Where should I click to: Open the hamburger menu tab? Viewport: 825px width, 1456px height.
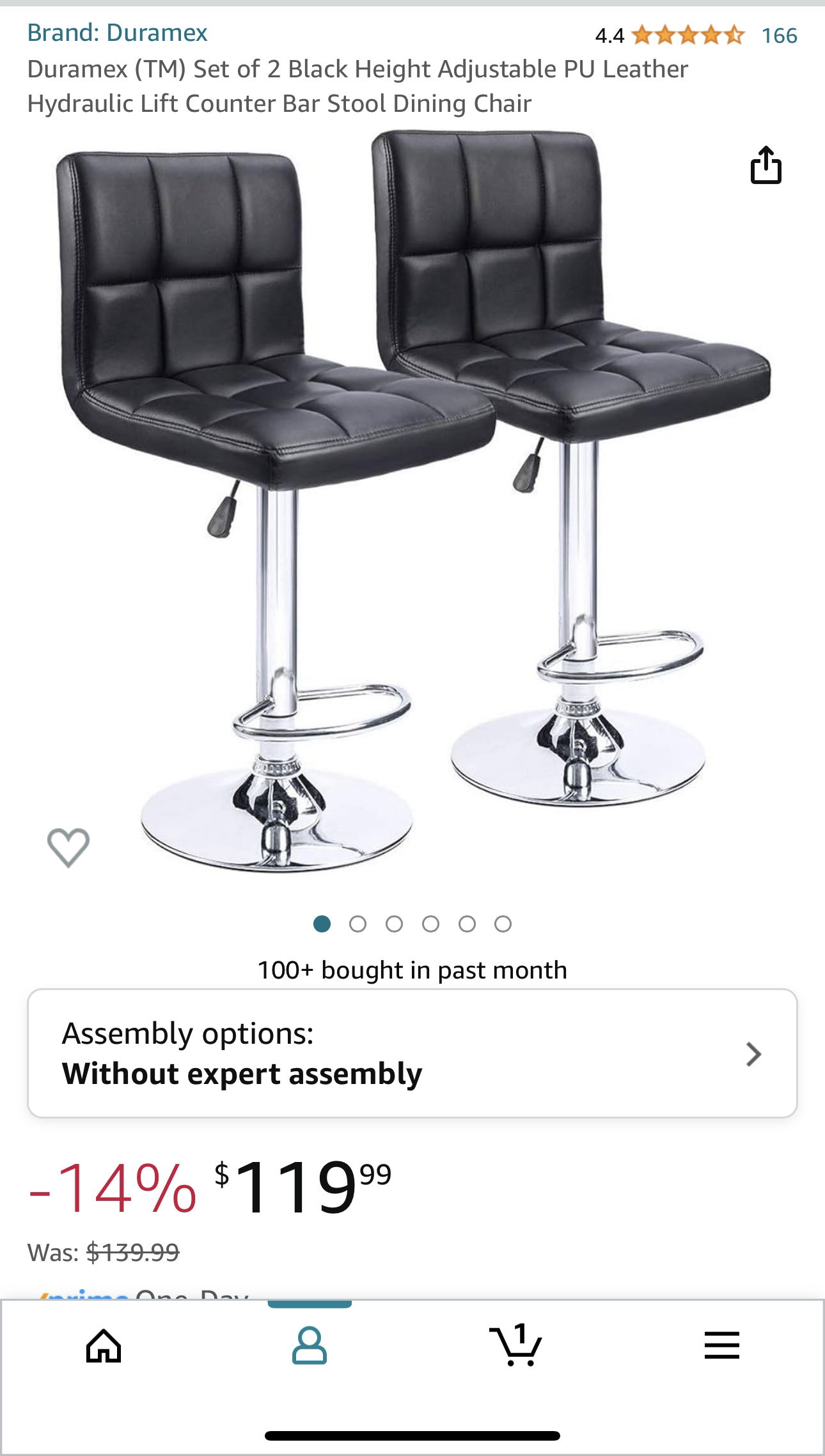pyautogui.click(x=722, y=1345)
